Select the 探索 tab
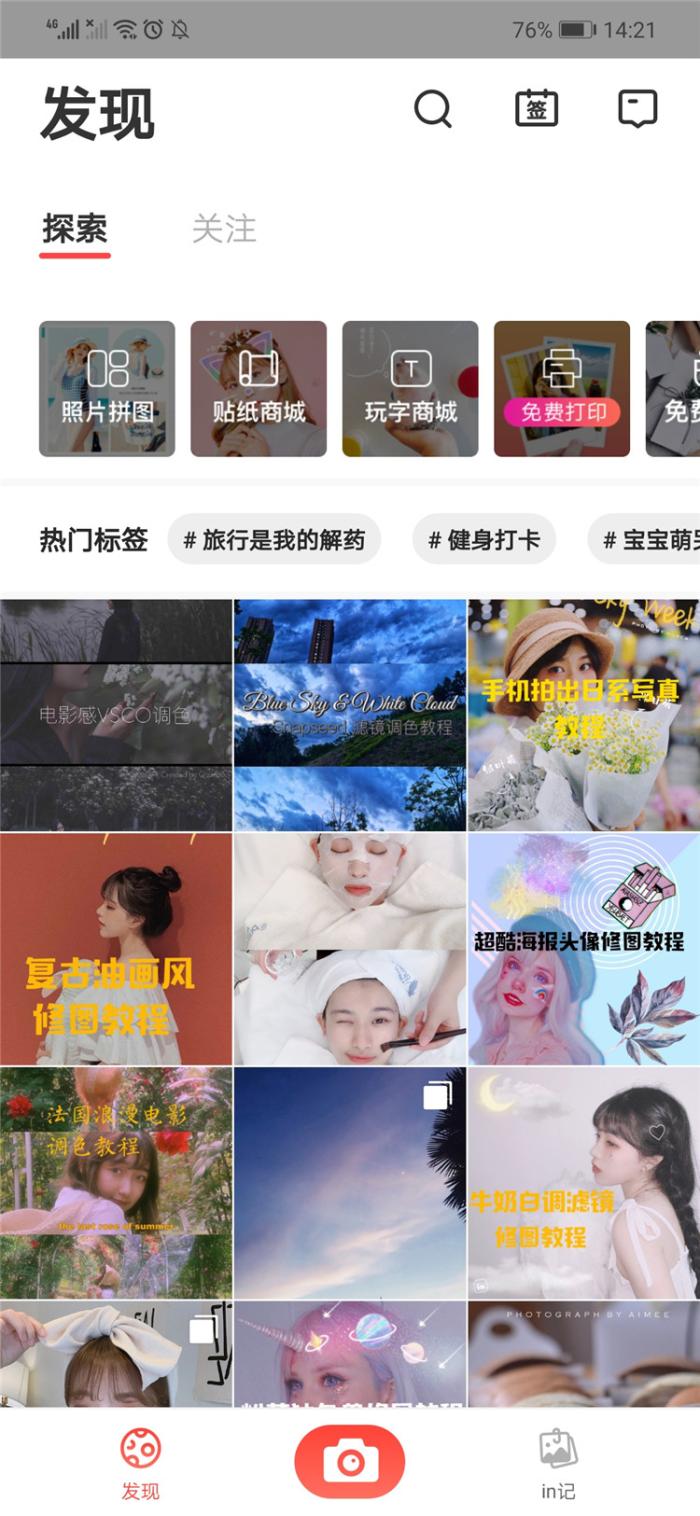 click(x=75, y=229)
